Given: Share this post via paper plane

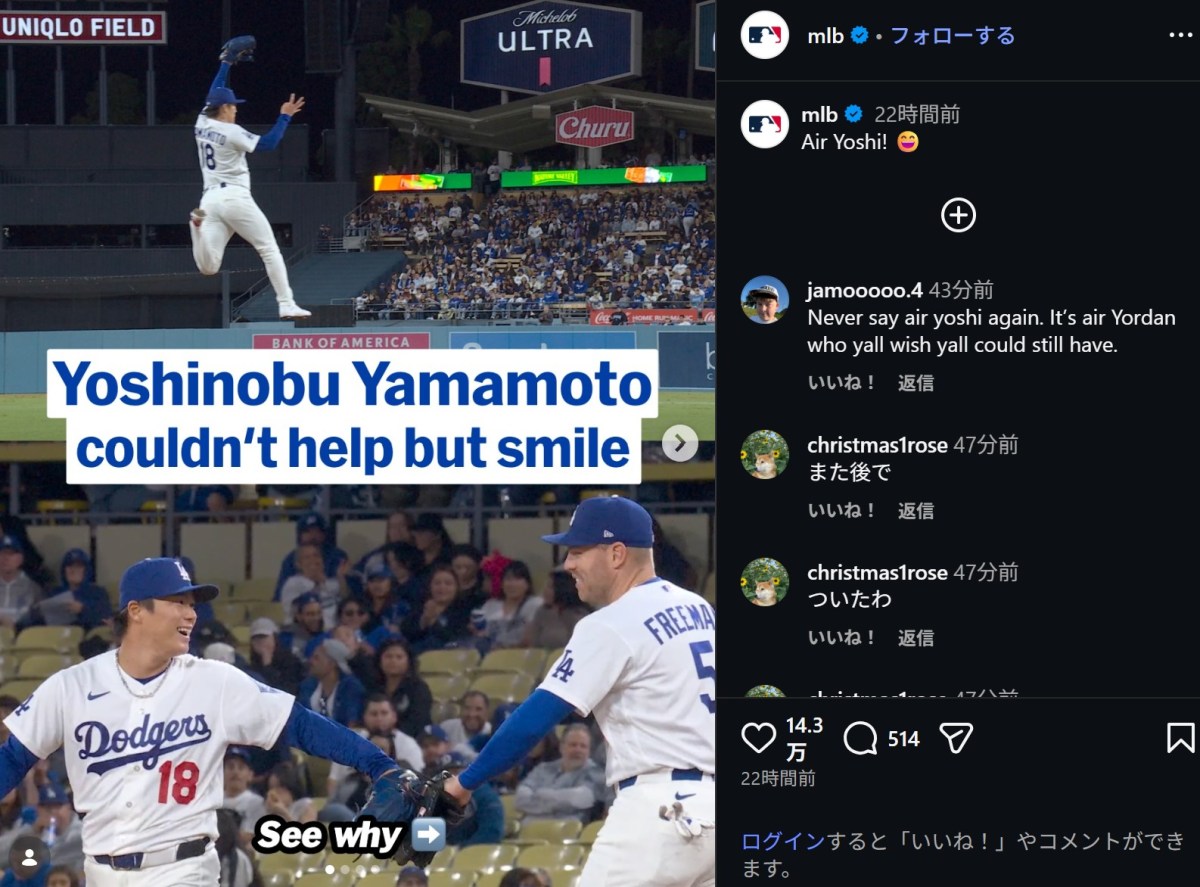Looking at the screenshot, I should click(x=956, y=739).
